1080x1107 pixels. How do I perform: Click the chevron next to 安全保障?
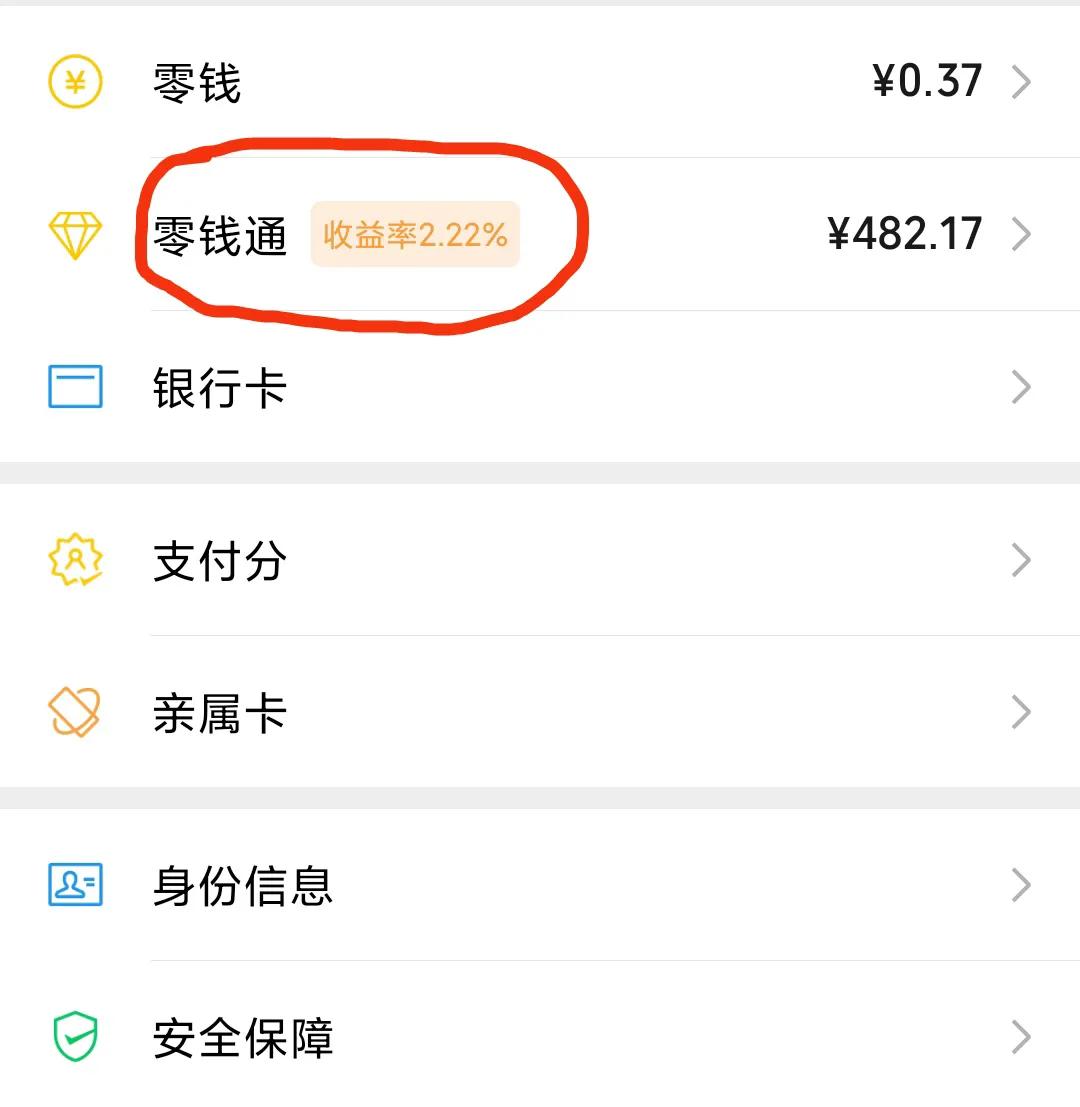click(1022, 1038)
